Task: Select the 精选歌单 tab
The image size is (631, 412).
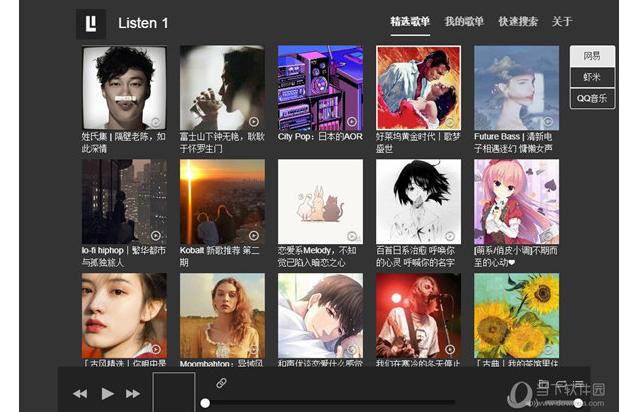Action: tap(410, 22)
